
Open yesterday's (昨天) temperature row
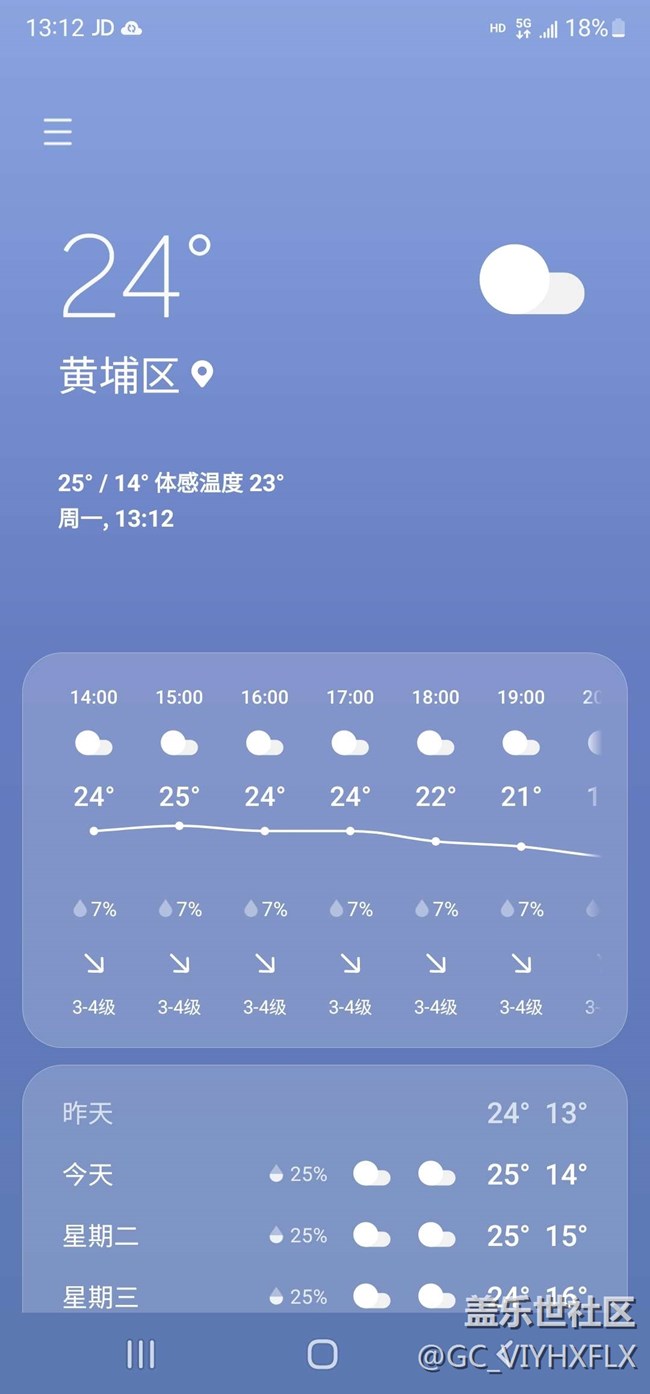325,1113
